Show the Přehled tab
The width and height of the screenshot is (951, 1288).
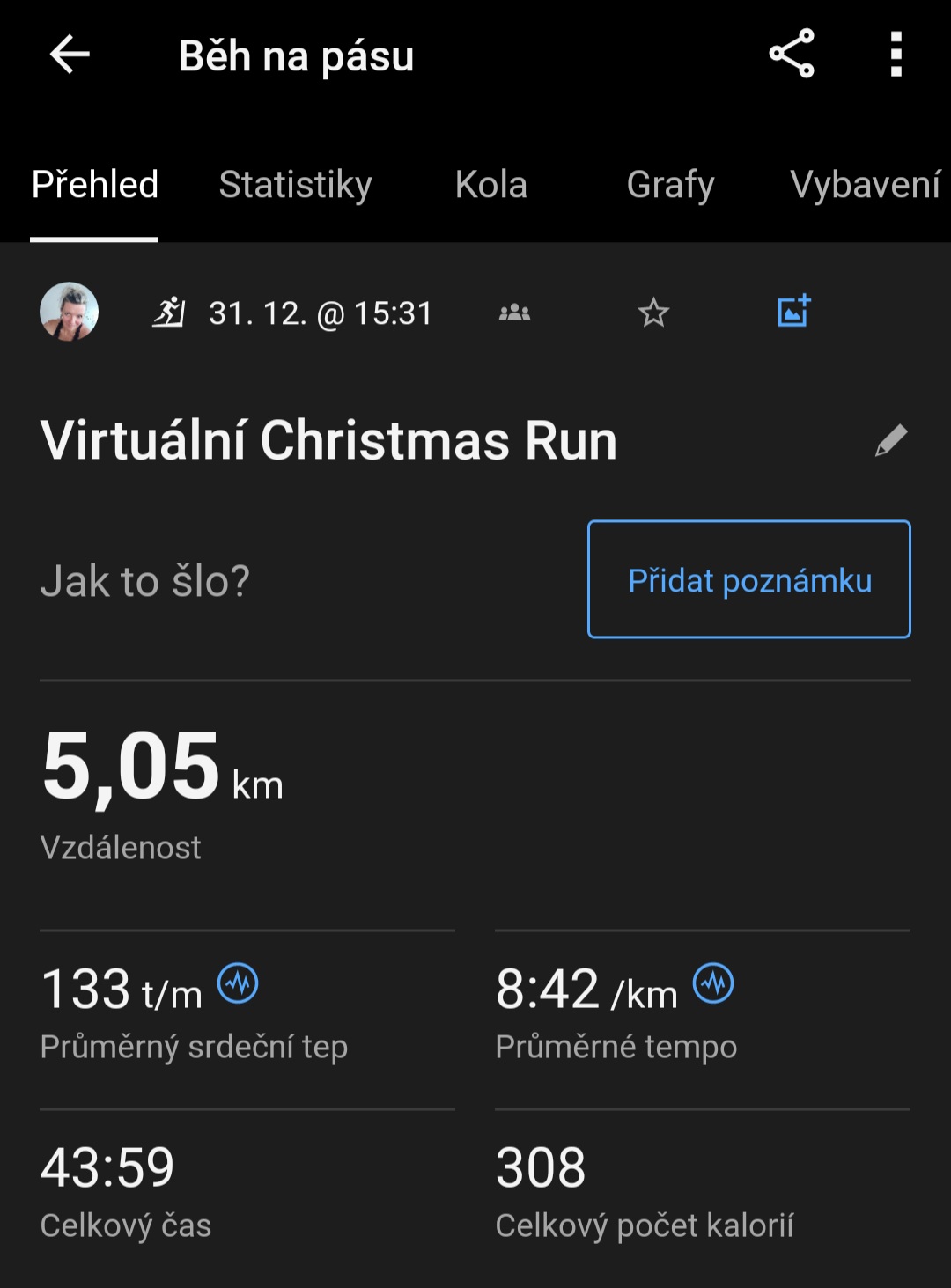pyautogui.click(x=94, y=185)
